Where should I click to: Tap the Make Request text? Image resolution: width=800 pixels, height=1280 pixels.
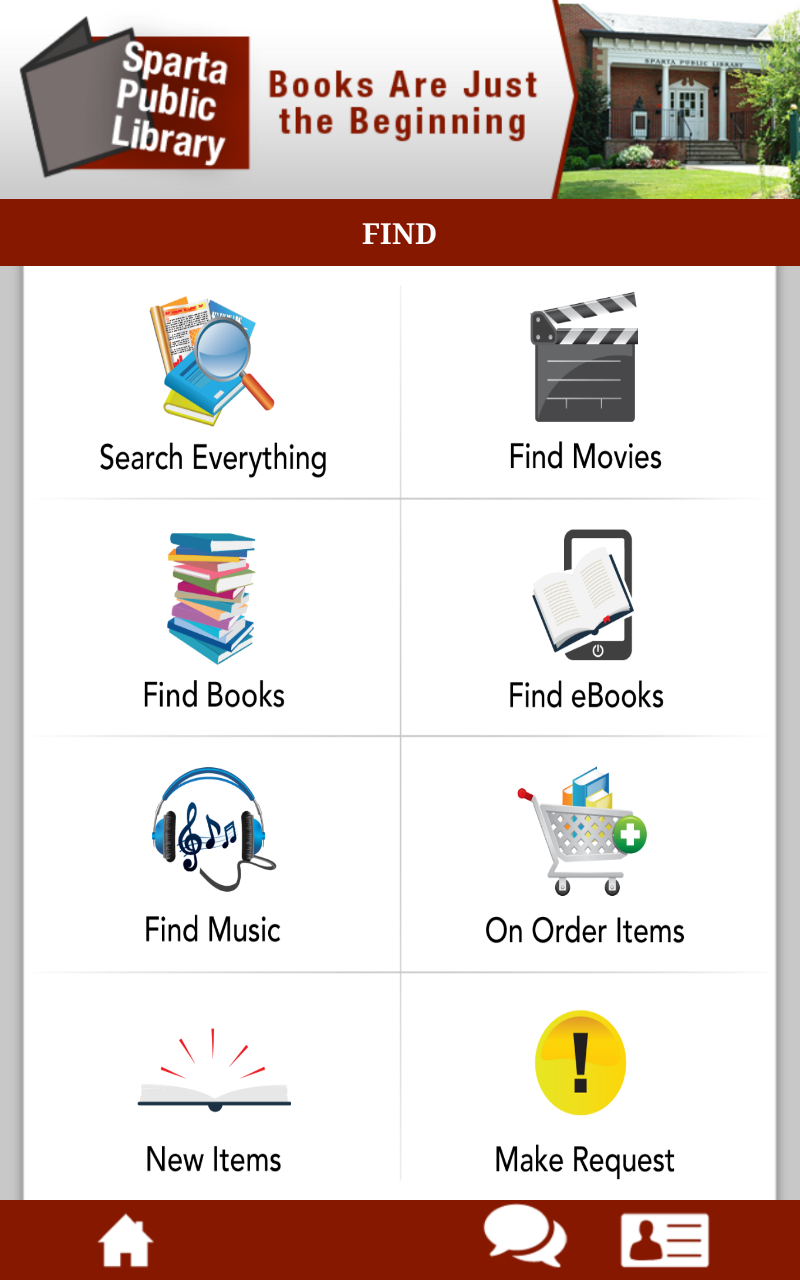(585, 1160)
